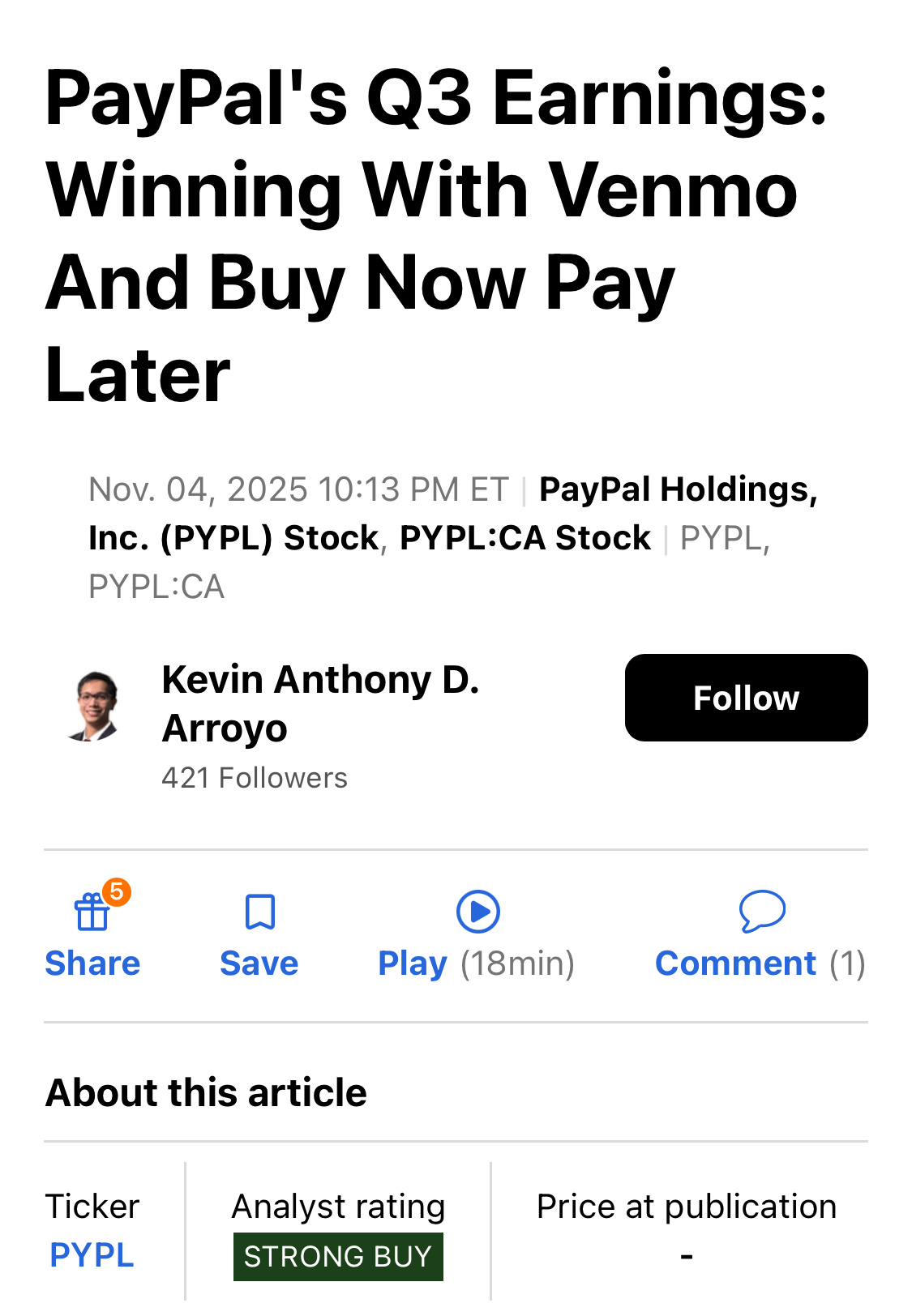
Task: Click the Comment (1) link
Action: click(x=734, y=963)
